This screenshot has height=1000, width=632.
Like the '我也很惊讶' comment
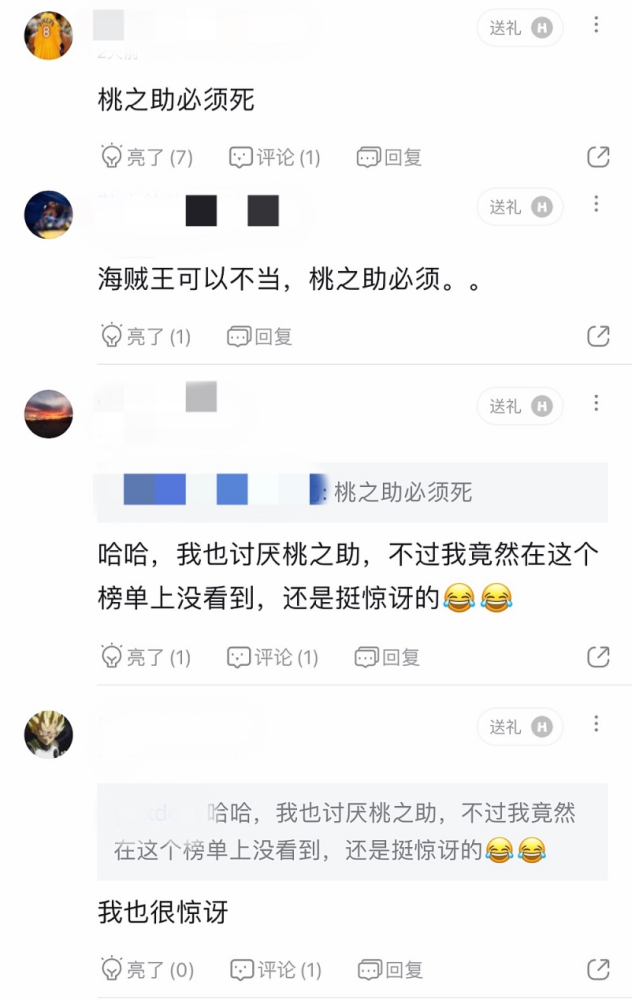(x=146, y=969)
